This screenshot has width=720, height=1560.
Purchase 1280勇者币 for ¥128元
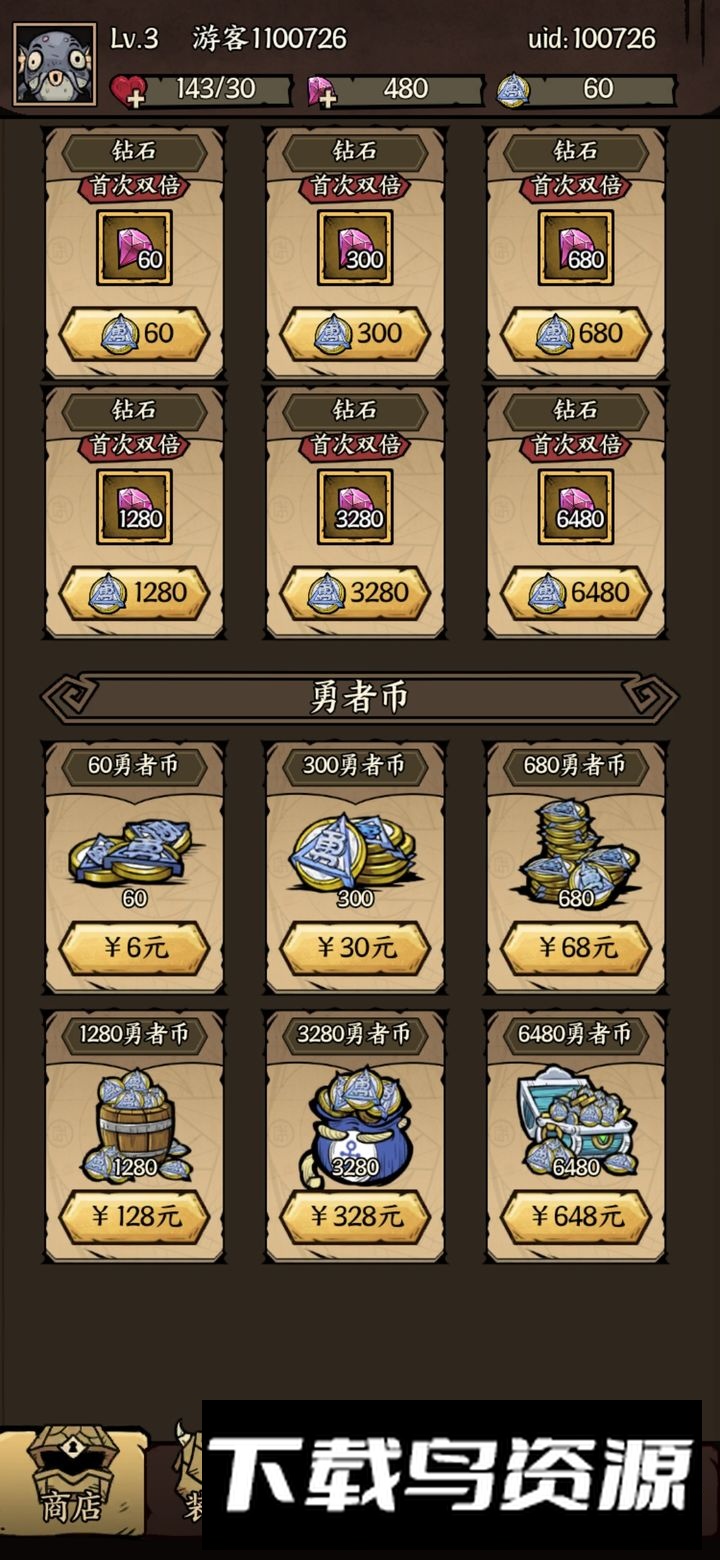(x=134, y=1217)
